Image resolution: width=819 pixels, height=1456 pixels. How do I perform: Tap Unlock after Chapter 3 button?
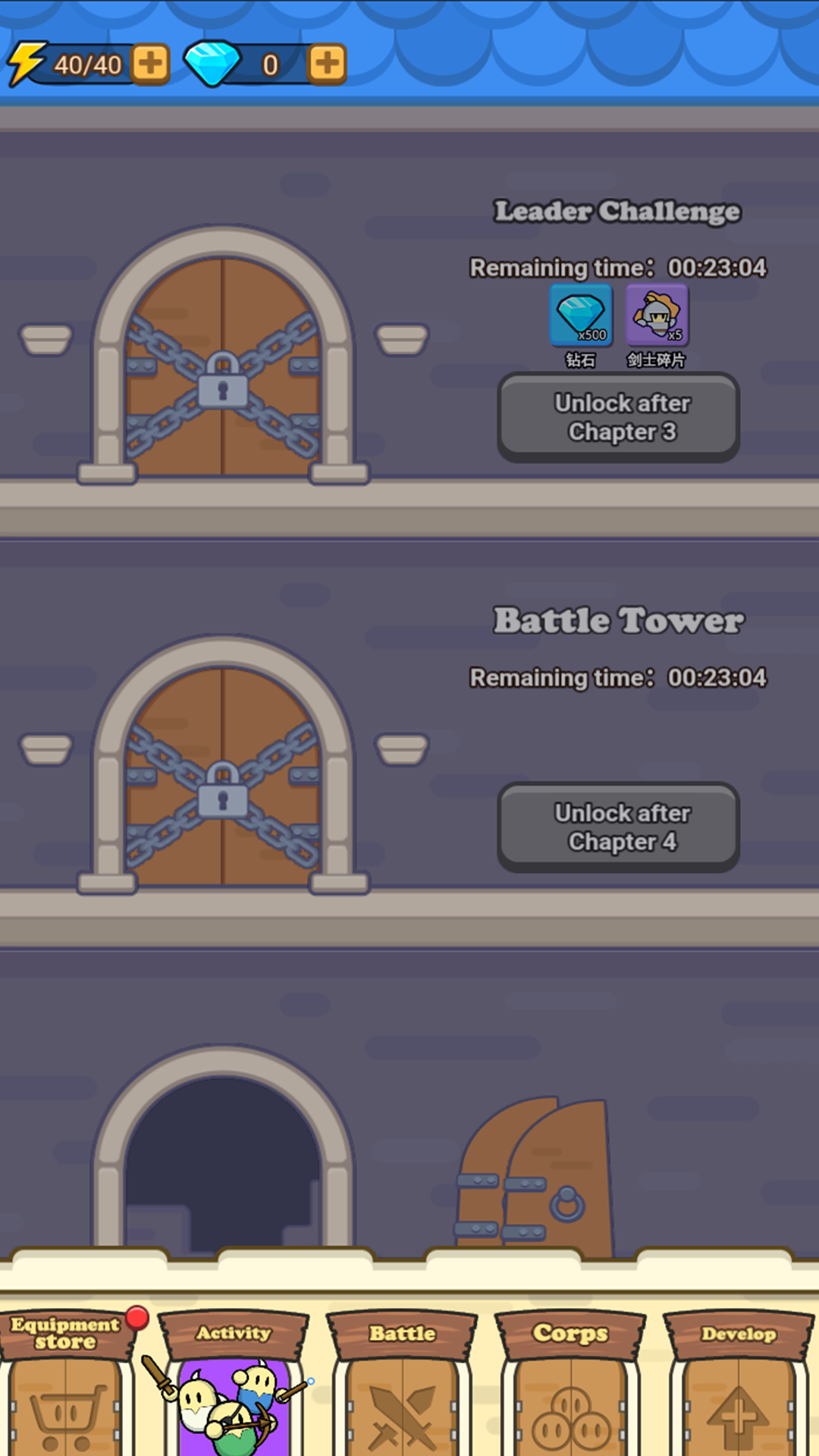pos(618,417)
